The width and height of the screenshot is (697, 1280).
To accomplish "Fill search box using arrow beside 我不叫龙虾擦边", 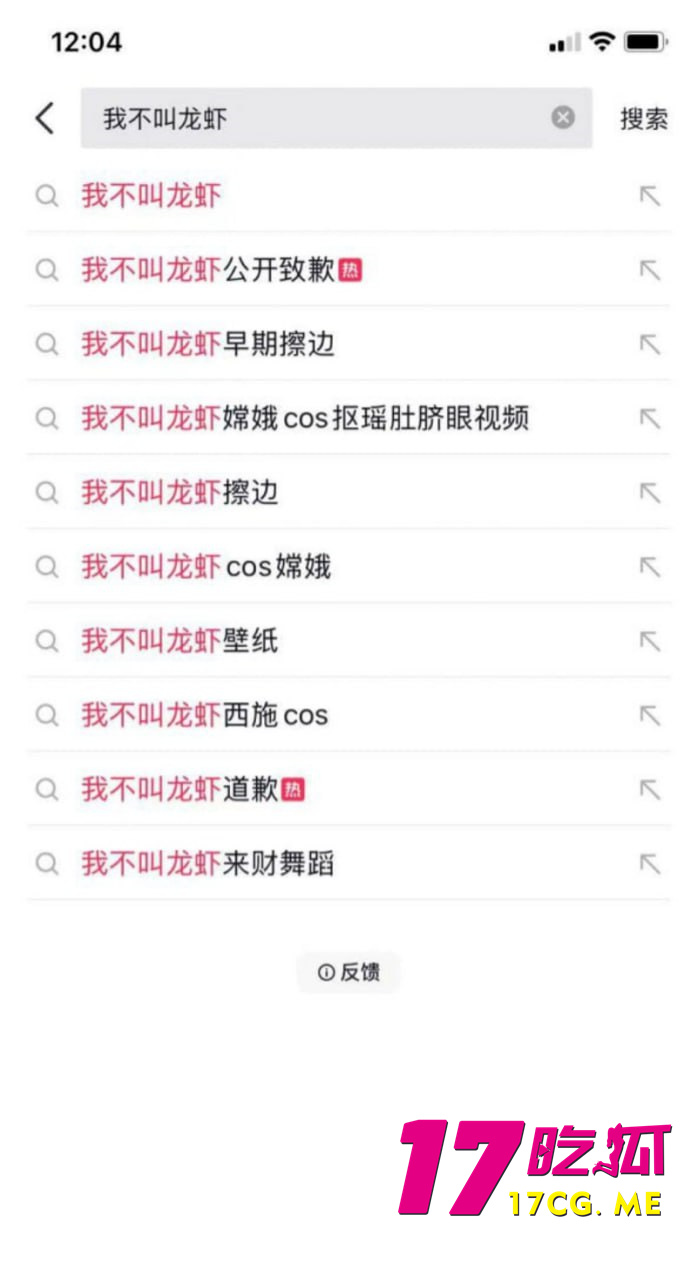I will pos(650,493).
